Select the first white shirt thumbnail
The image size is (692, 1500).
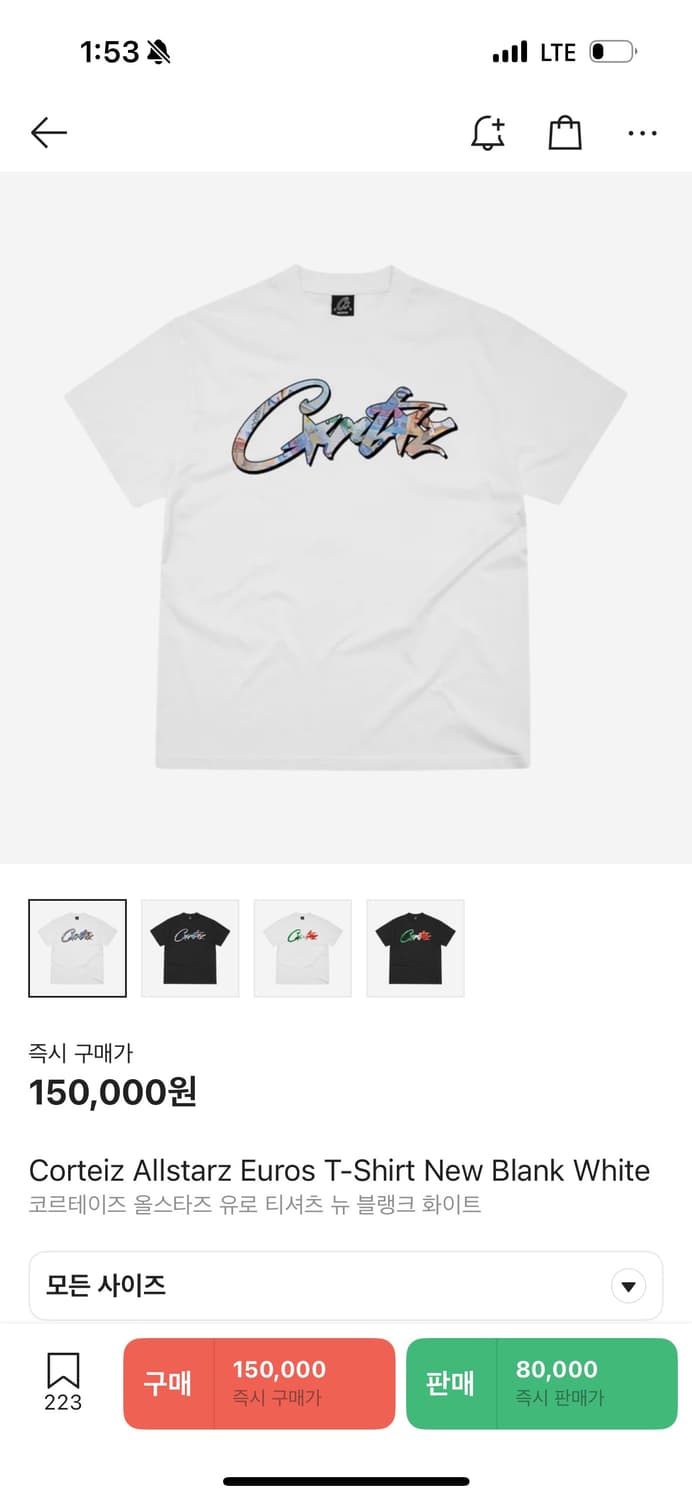click(x=78, y=948)
